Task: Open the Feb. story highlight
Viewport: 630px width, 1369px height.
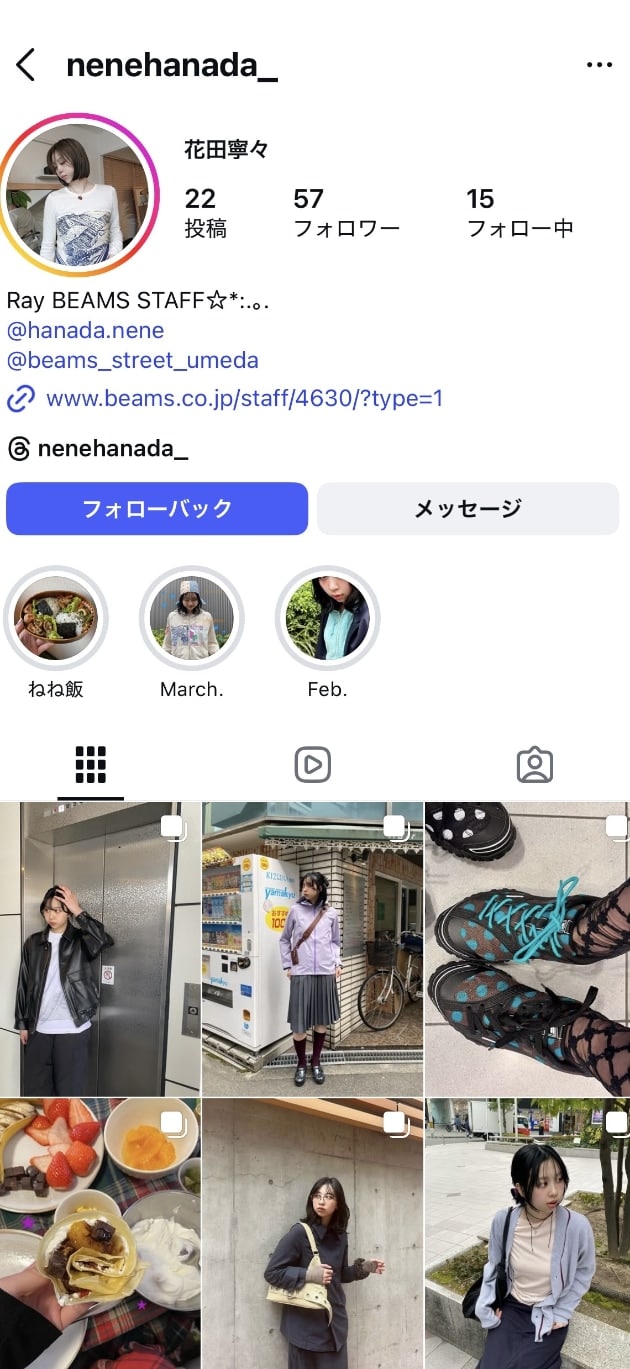Action: tap(327, 618)
